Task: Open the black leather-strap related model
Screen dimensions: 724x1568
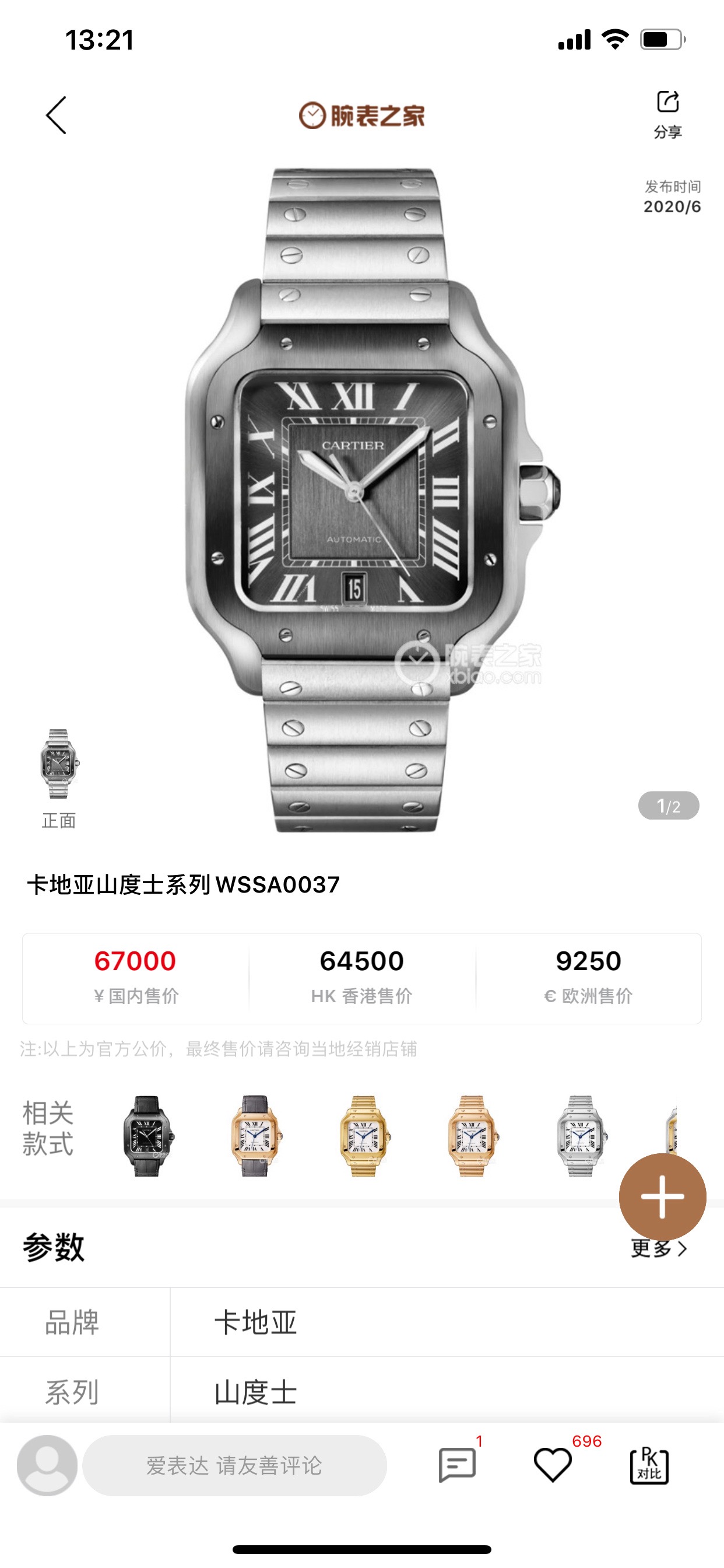Action: click(x=147, y=1136)
